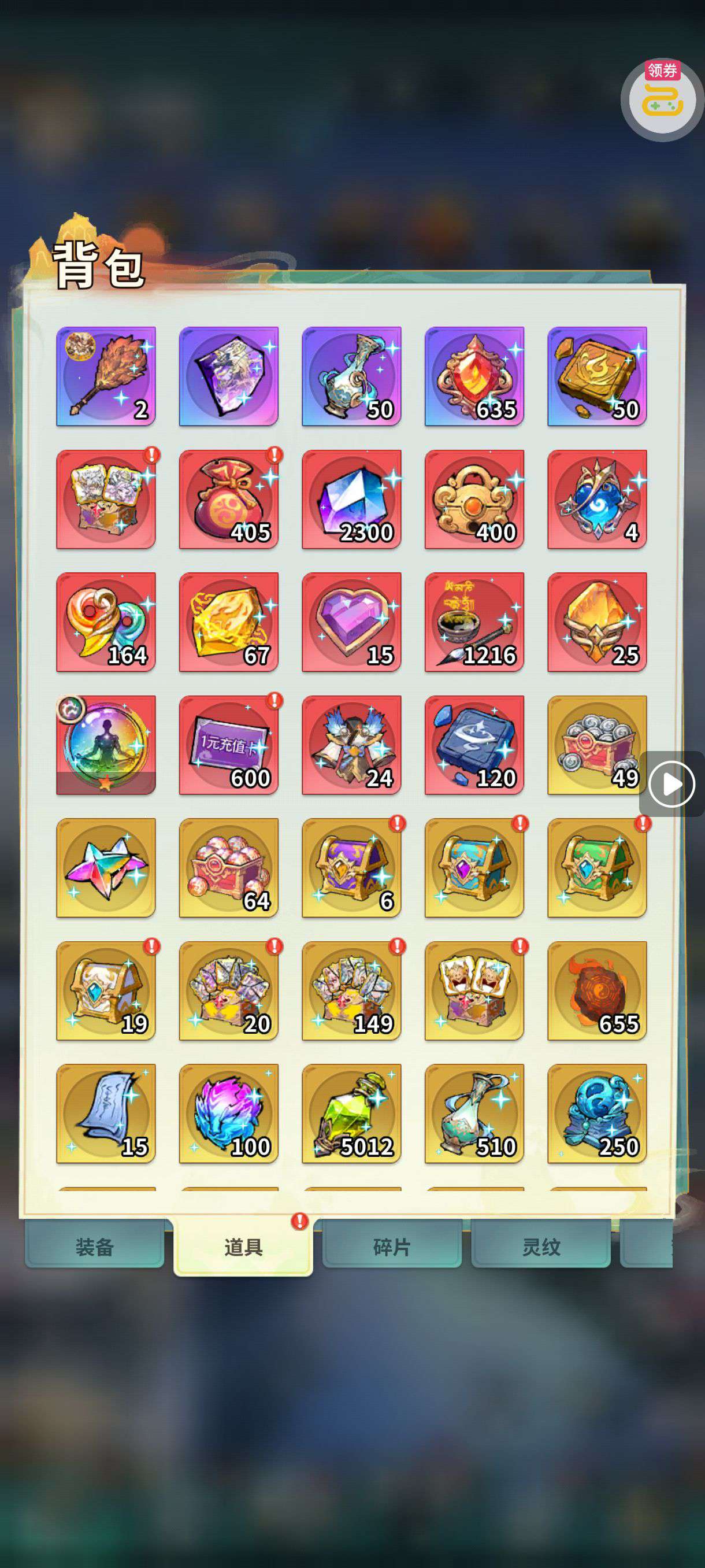Screen dimensions: 705x1568
Task: Select the silver coin chest with 49
Action: pyautogui.click(x=598, y=745)
